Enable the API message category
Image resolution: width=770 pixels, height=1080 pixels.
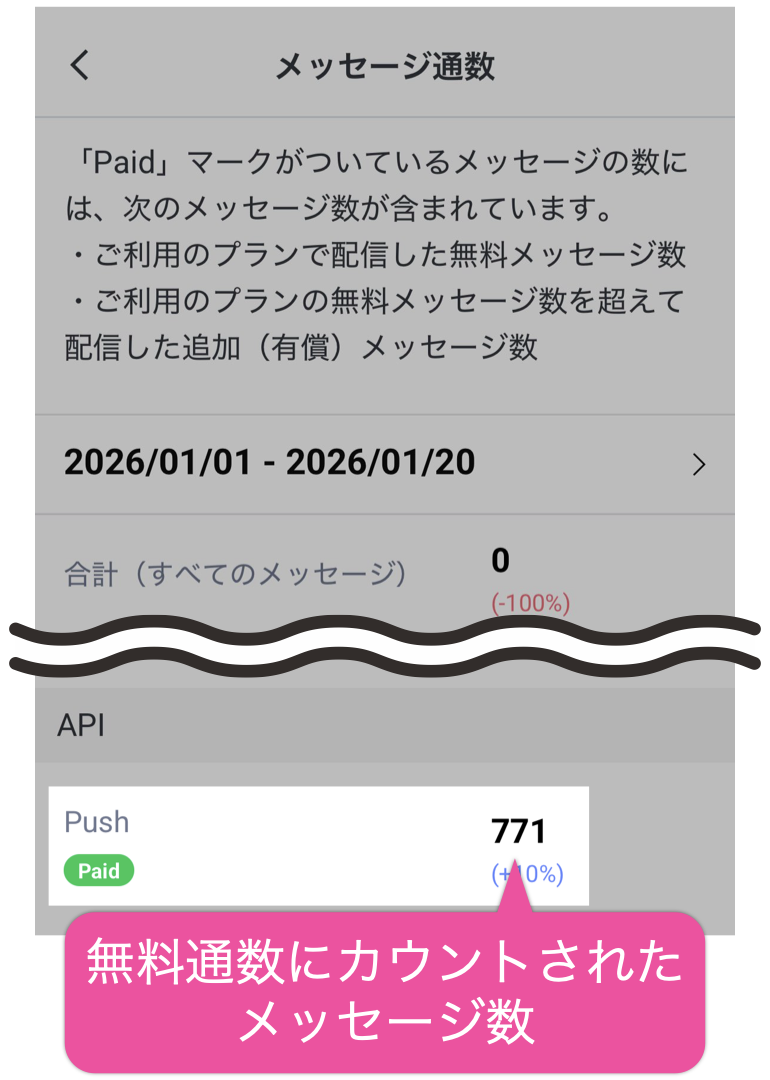click(x=80, y=725)
